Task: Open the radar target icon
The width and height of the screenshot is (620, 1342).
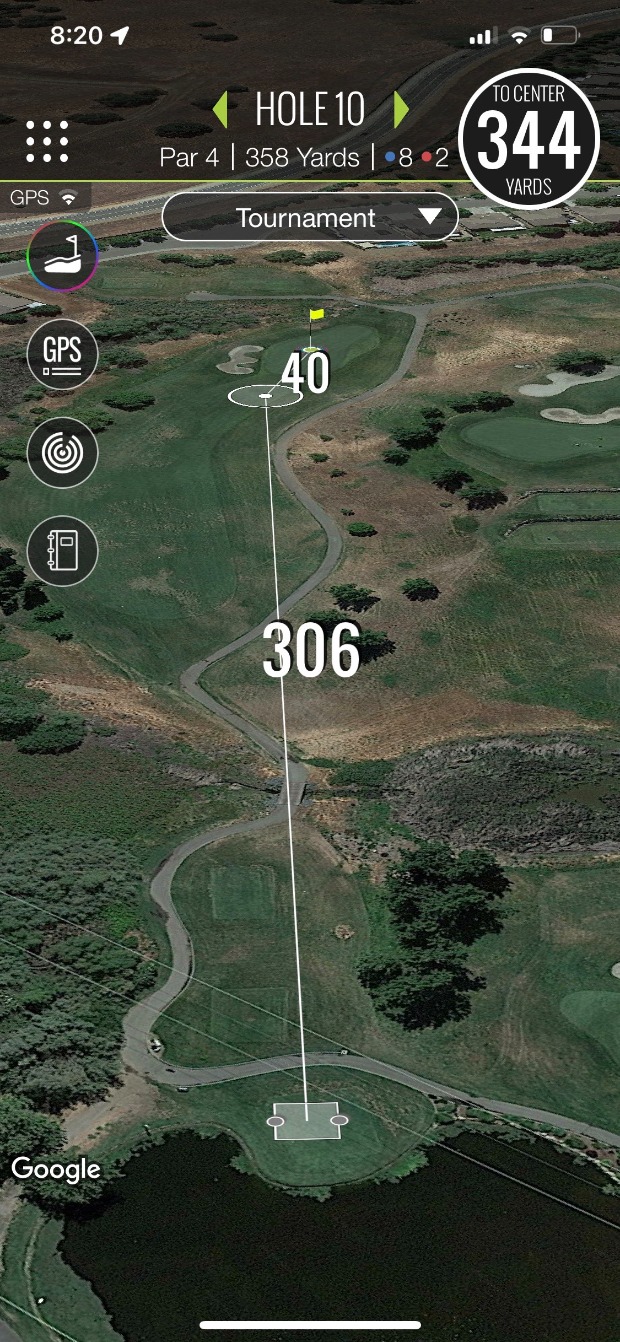Action: [x=62, y=452]
